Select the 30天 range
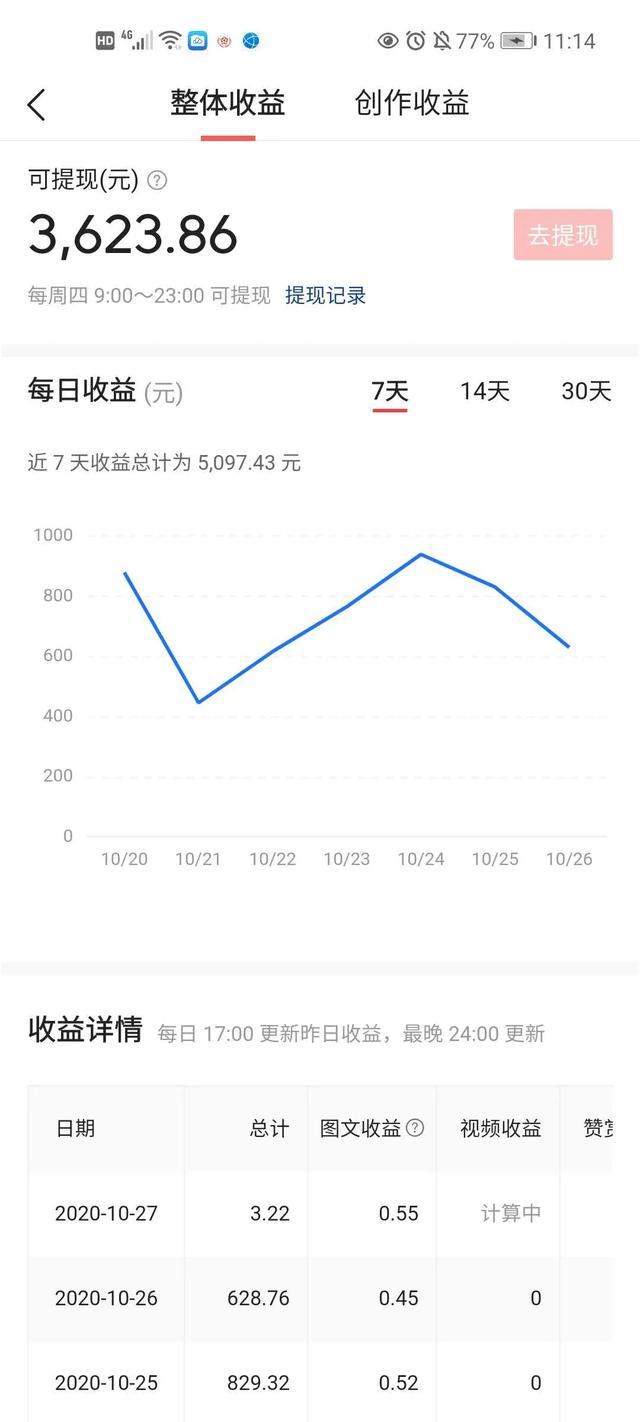Image resolution: width=640 pixels, height=1422 pixels. click(586, 391)
